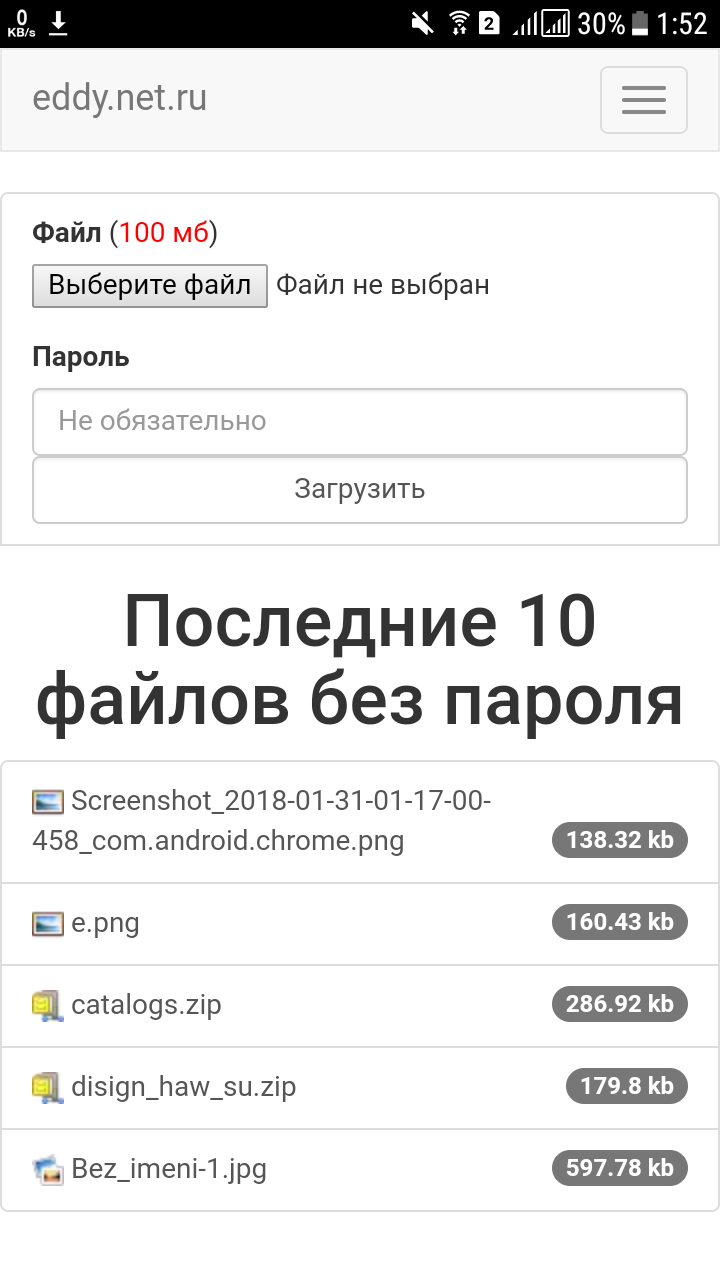
Task: Open the hamburger navigation menu
Action: tap(643, 100)
